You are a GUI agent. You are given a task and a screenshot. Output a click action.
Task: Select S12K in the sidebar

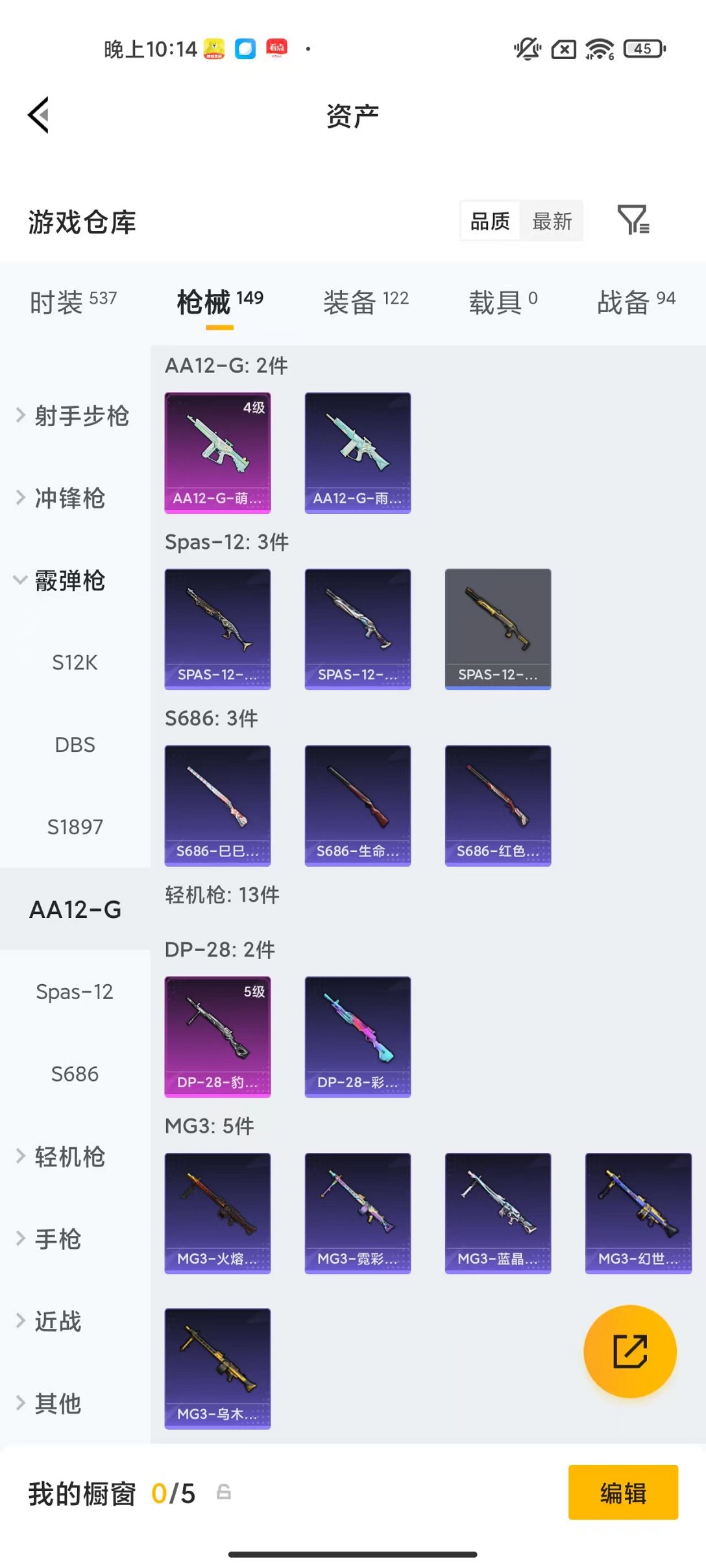[x=75, y=662]
